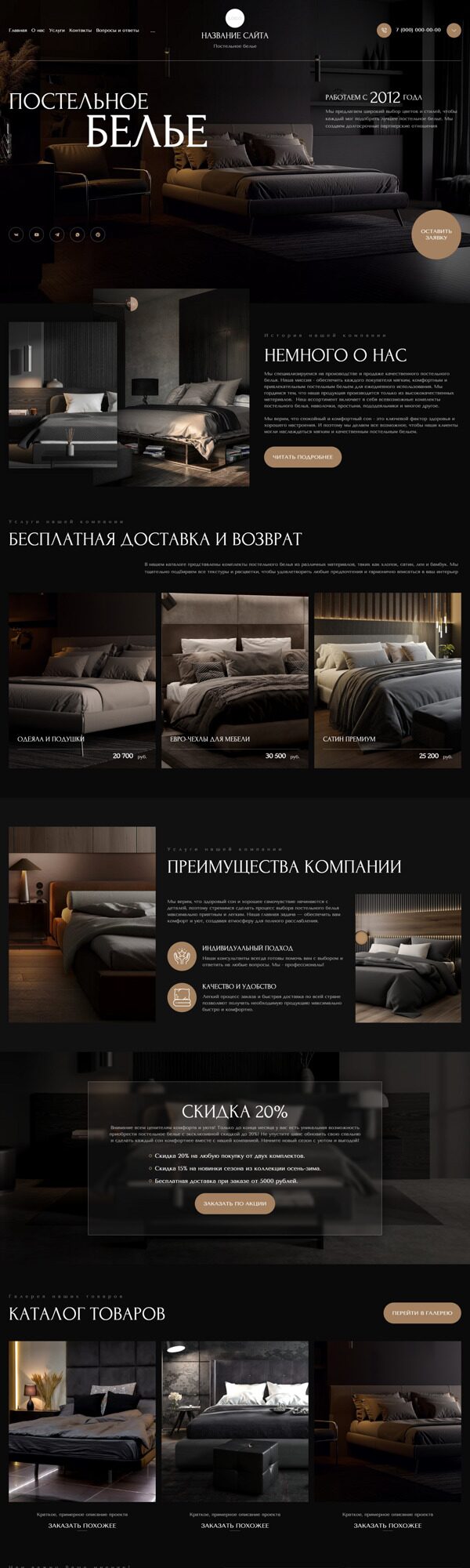Expand the dropdown chevron beside phone number
This screenshot has width=470, height=1568.
point(454,30)
